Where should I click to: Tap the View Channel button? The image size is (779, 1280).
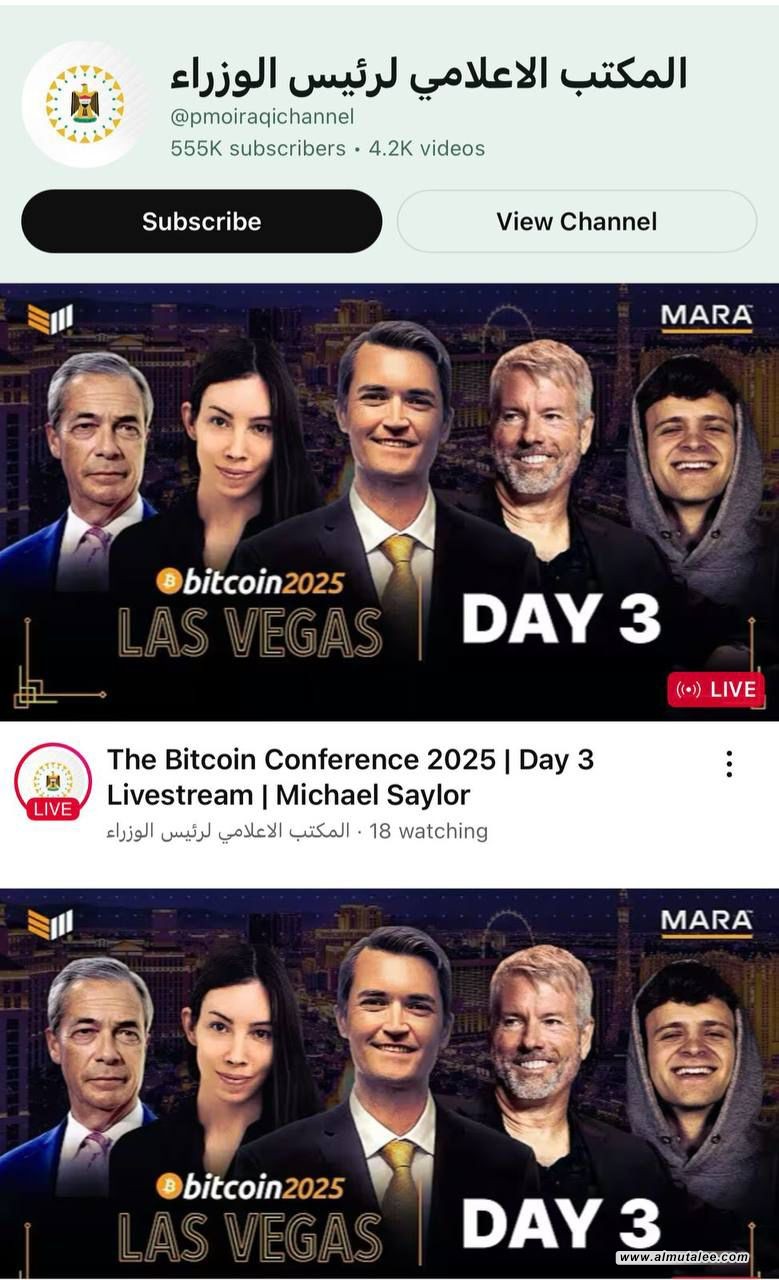pos(576,221)
